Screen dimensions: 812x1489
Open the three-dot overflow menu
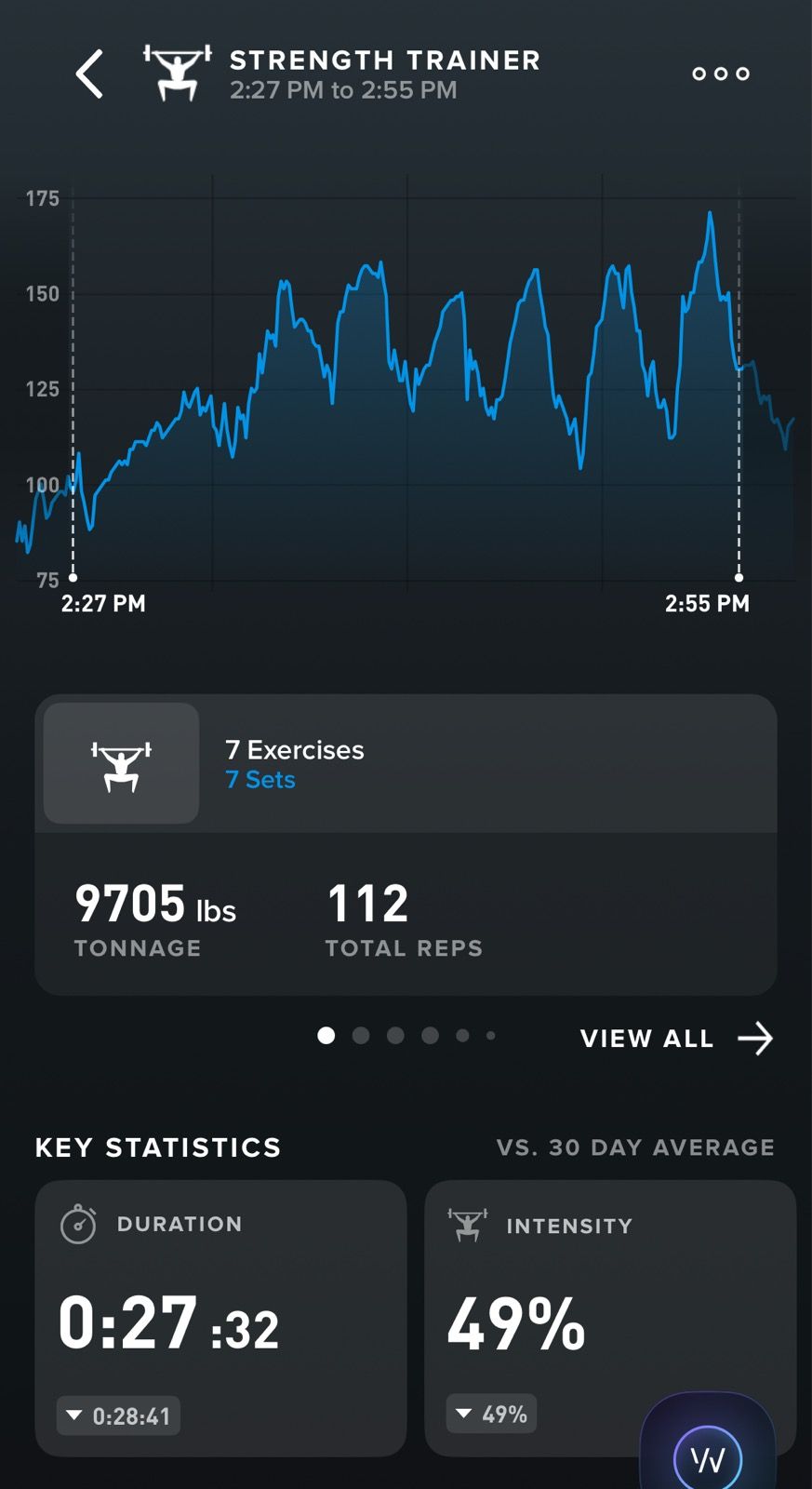(x=721, y=74)
